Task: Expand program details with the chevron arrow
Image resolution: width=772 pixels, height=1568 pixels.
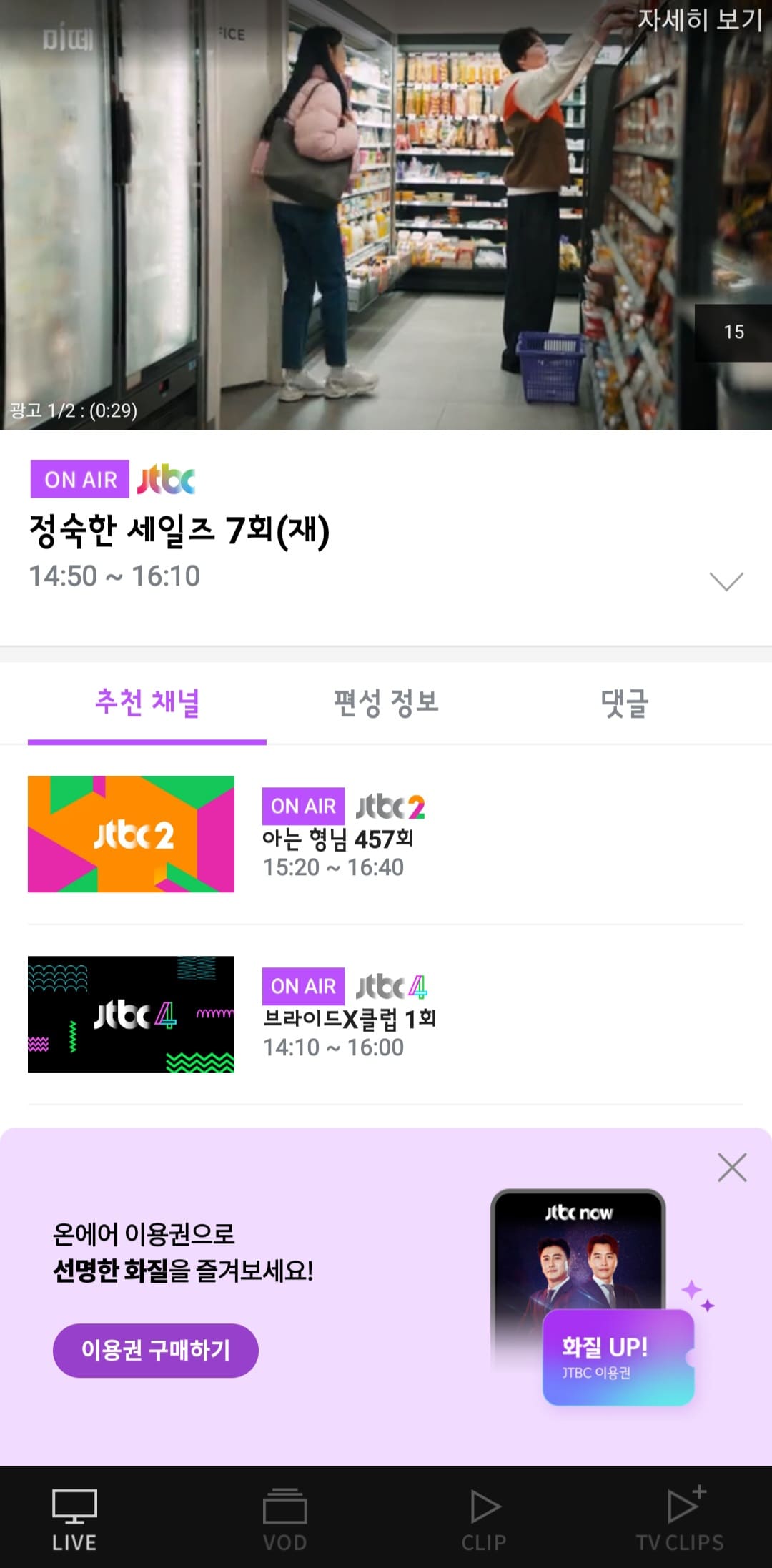Action: (x=725, y=582)
